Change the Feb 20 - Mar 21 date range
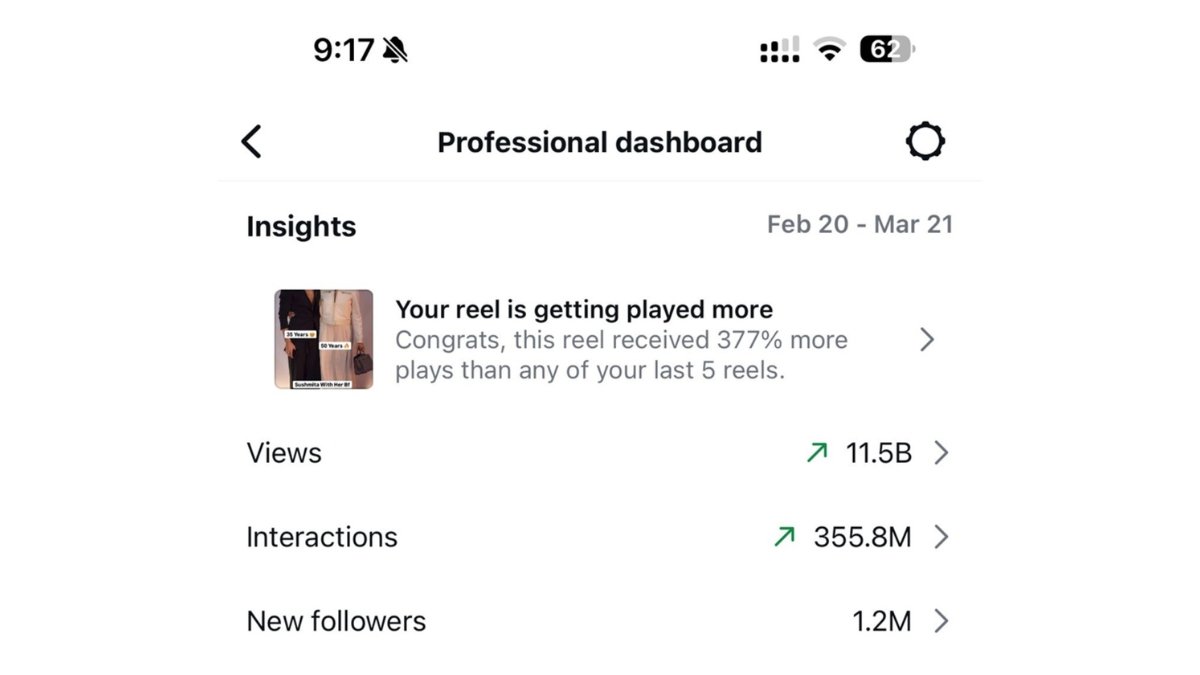The height and width of the screenshot is (675, 1200). click(859, 224)
